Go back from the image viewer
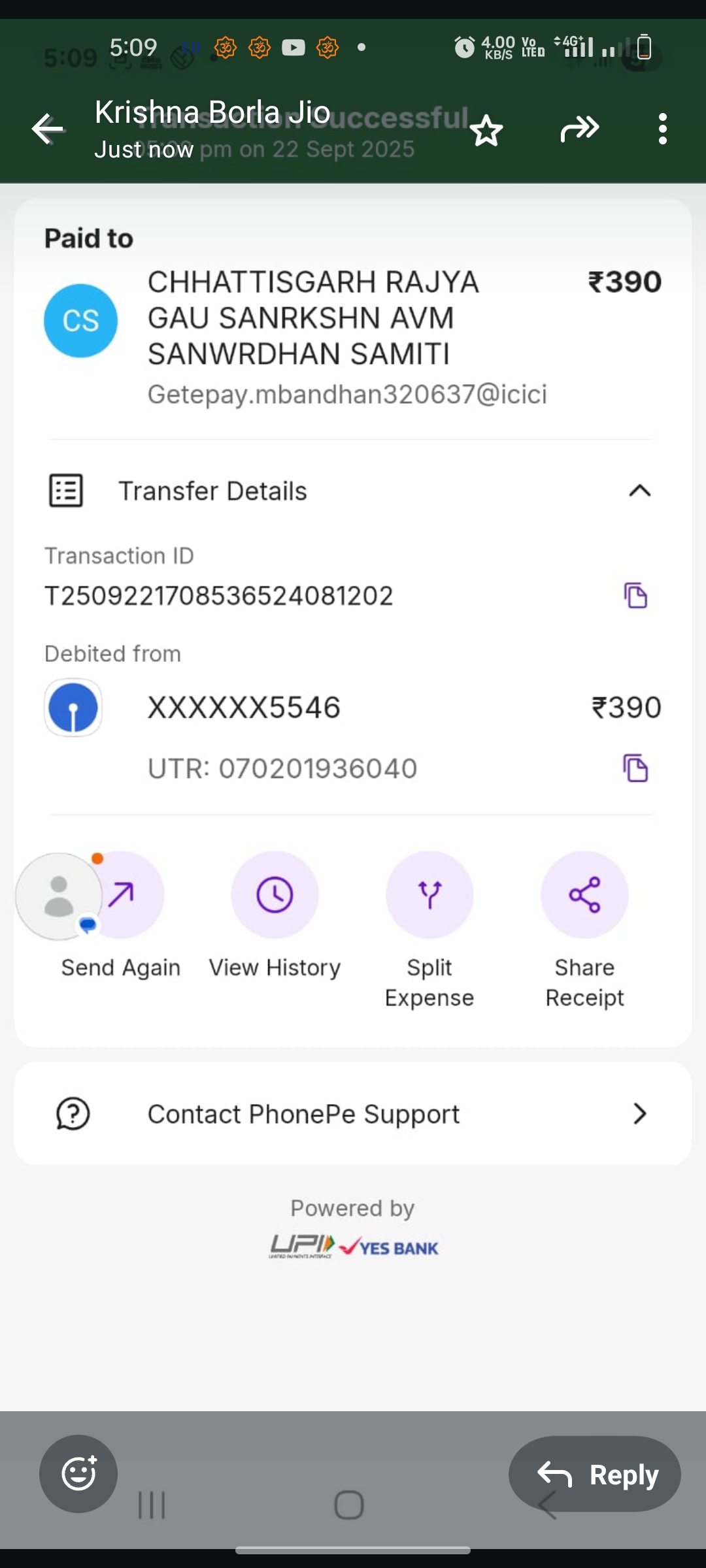The width and height of the screenshot is (706, 1568). [x=48, y=129]
